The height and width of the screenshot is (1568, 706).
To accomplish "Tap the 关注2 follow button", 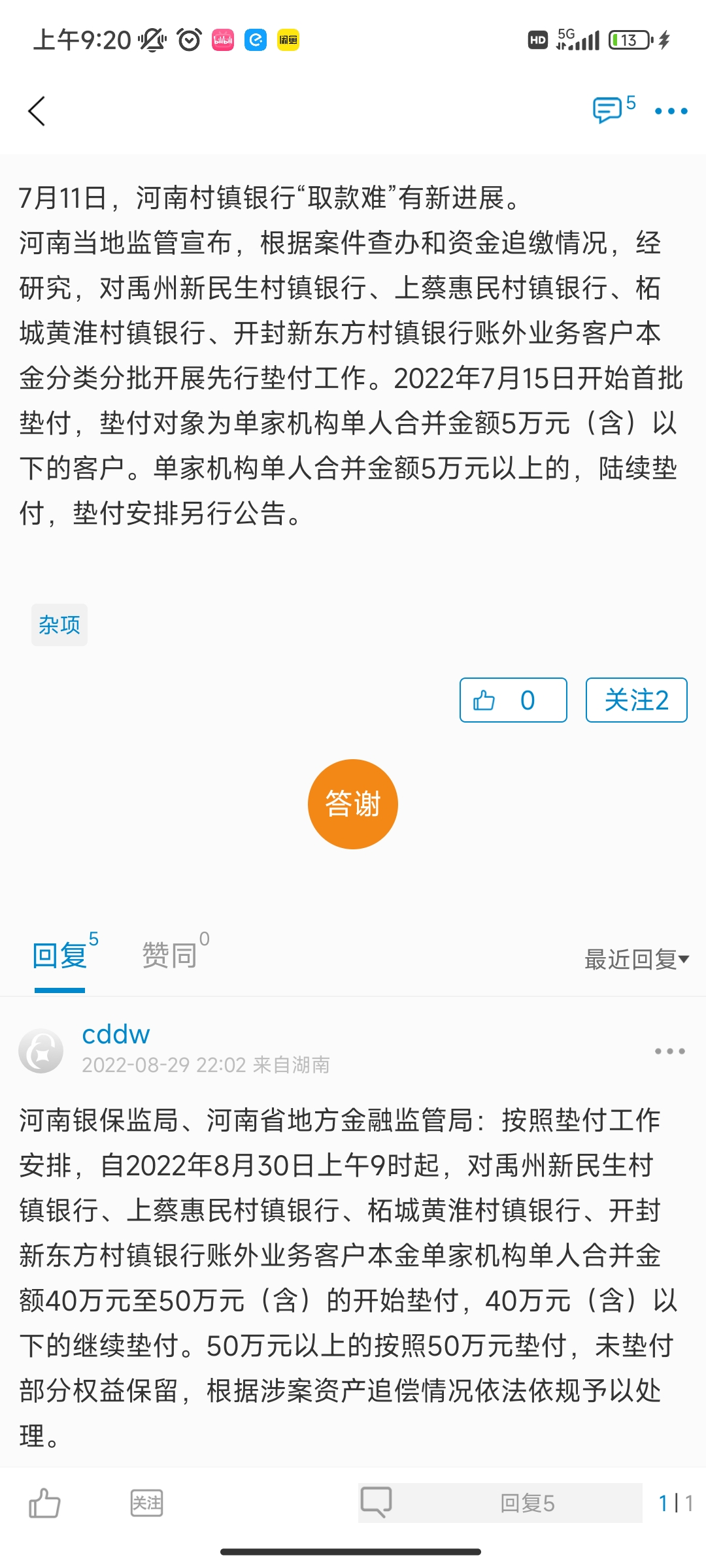I will (x=636, y=700).
